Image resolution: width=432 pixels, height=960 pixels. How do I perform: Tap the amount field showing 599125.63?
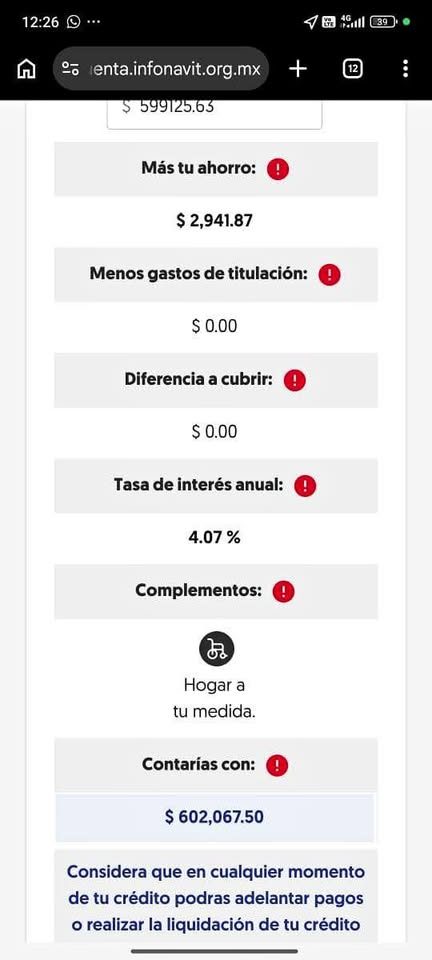[x=214, y=114]
